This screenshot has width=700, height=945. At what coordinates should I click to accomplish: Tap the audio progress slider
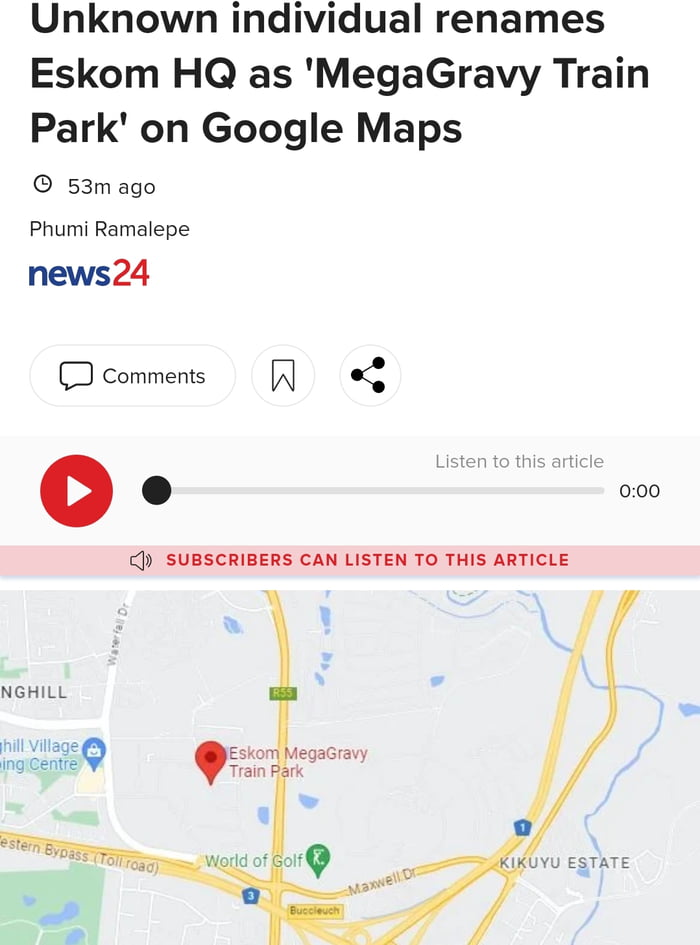[380, 491]
